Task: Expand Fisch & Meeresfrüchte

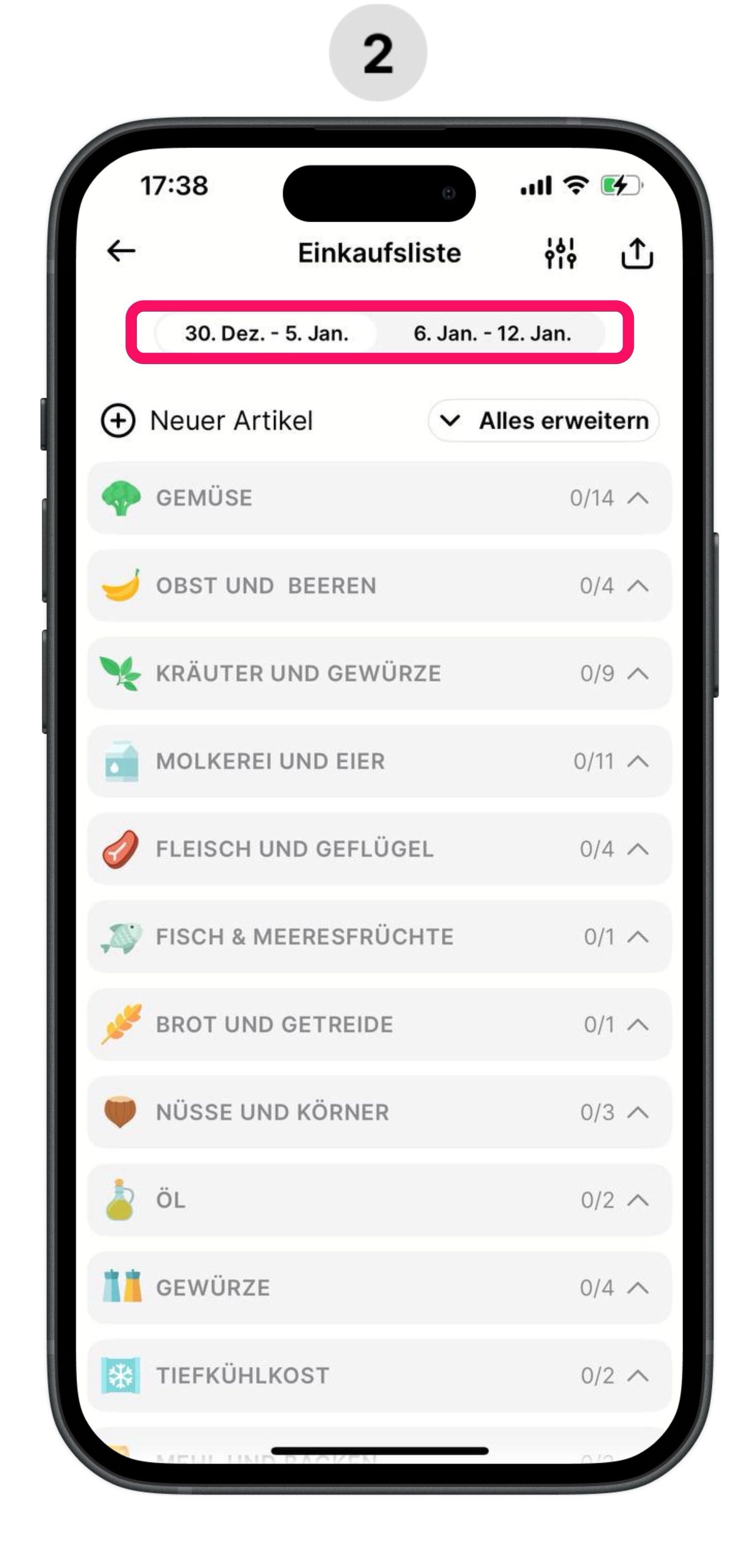Action: (x=379, y=936)
